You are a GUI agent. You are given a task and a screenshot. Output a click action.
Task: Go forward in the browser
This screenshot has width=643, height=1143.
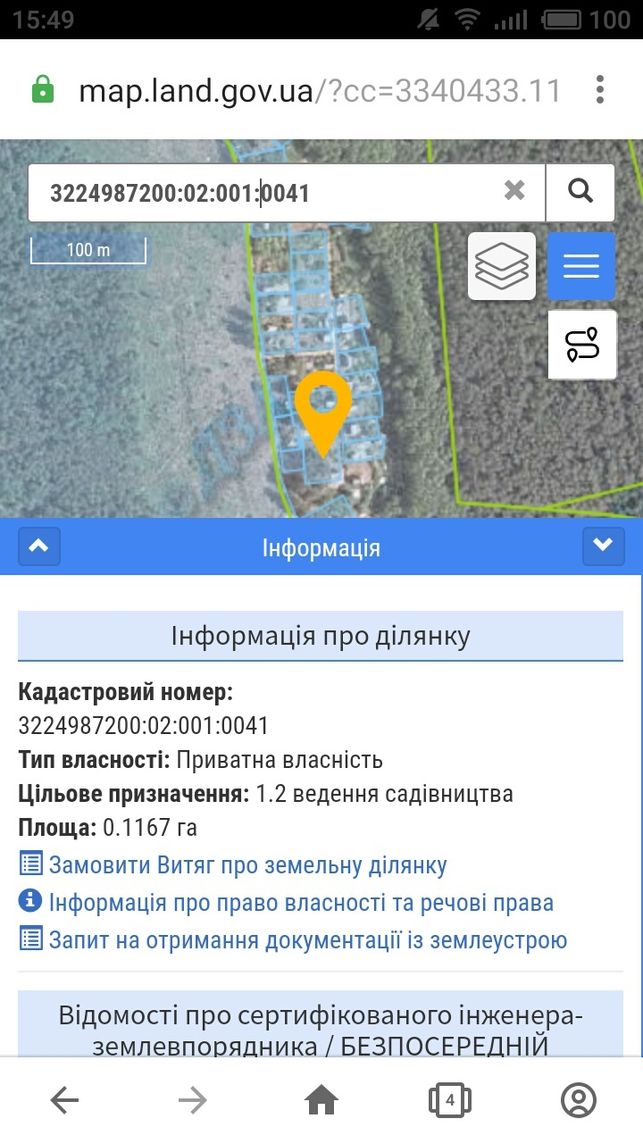[x=192, y=1099]
